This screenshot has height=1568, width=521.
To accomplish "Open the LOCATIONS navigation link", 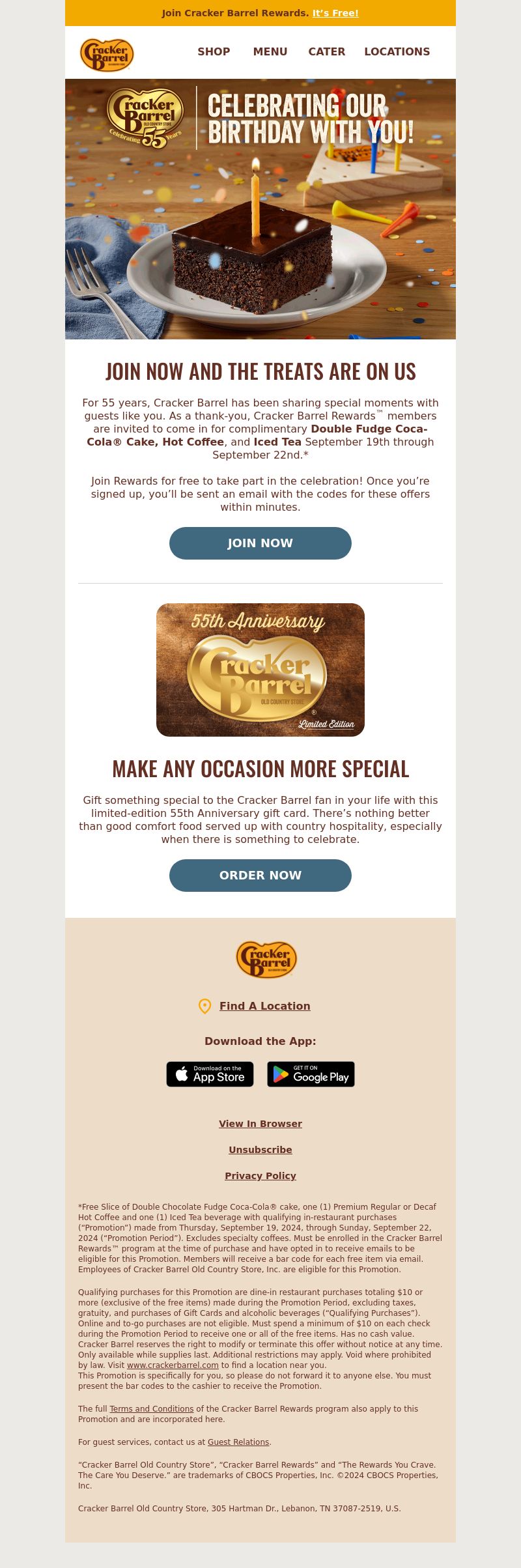I will coord(397,51).
